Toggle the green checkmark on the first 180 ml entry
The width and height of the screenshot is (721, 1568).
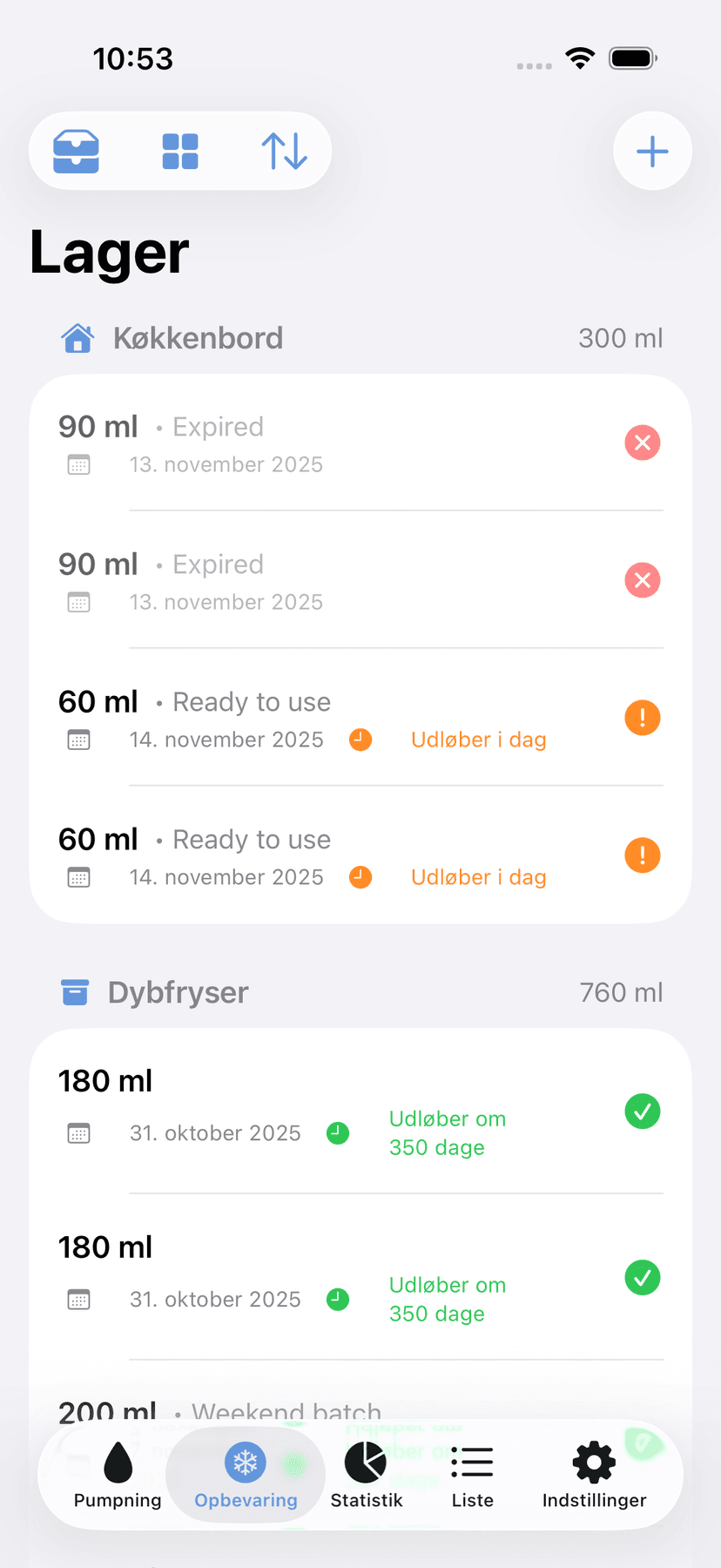click(x=643, y=1111)
